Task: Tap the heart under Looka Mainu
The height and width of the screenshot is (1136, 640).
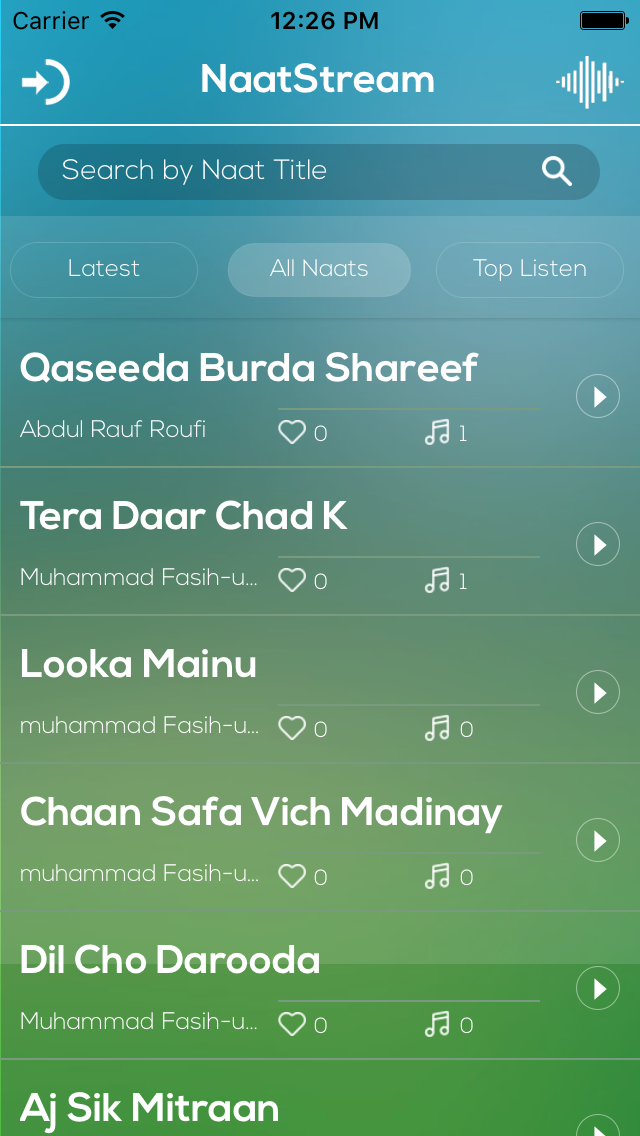Action: tap(292, 728)
